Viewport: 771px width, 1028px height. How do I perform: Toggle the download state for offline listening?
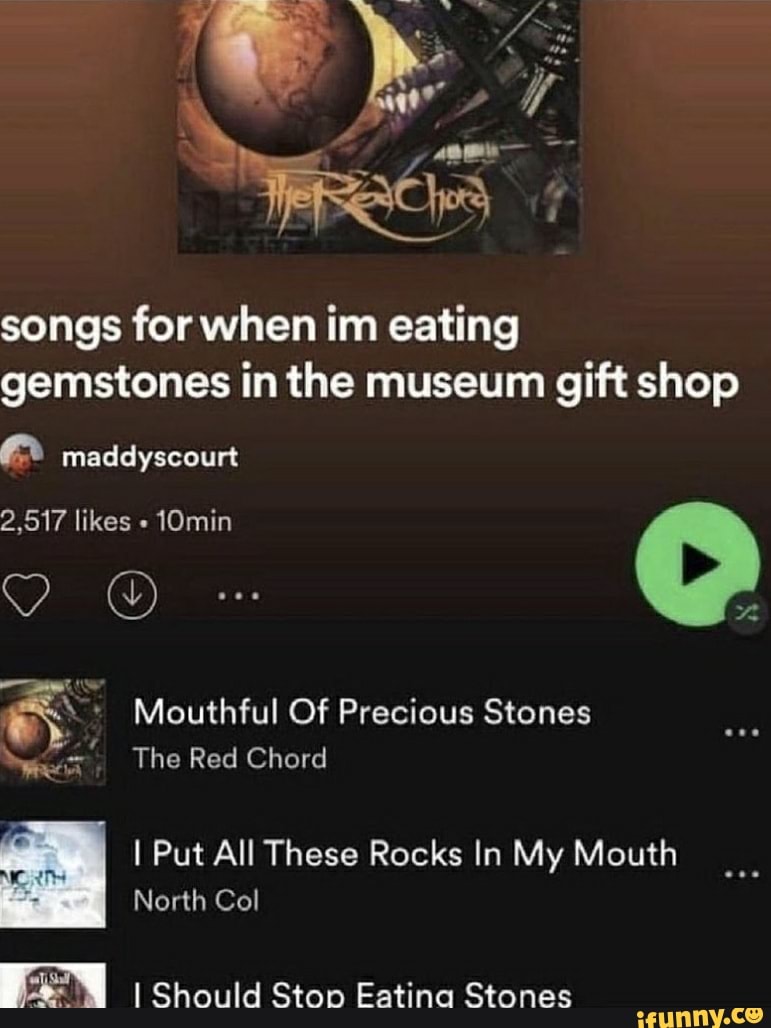tap(128, 593)
